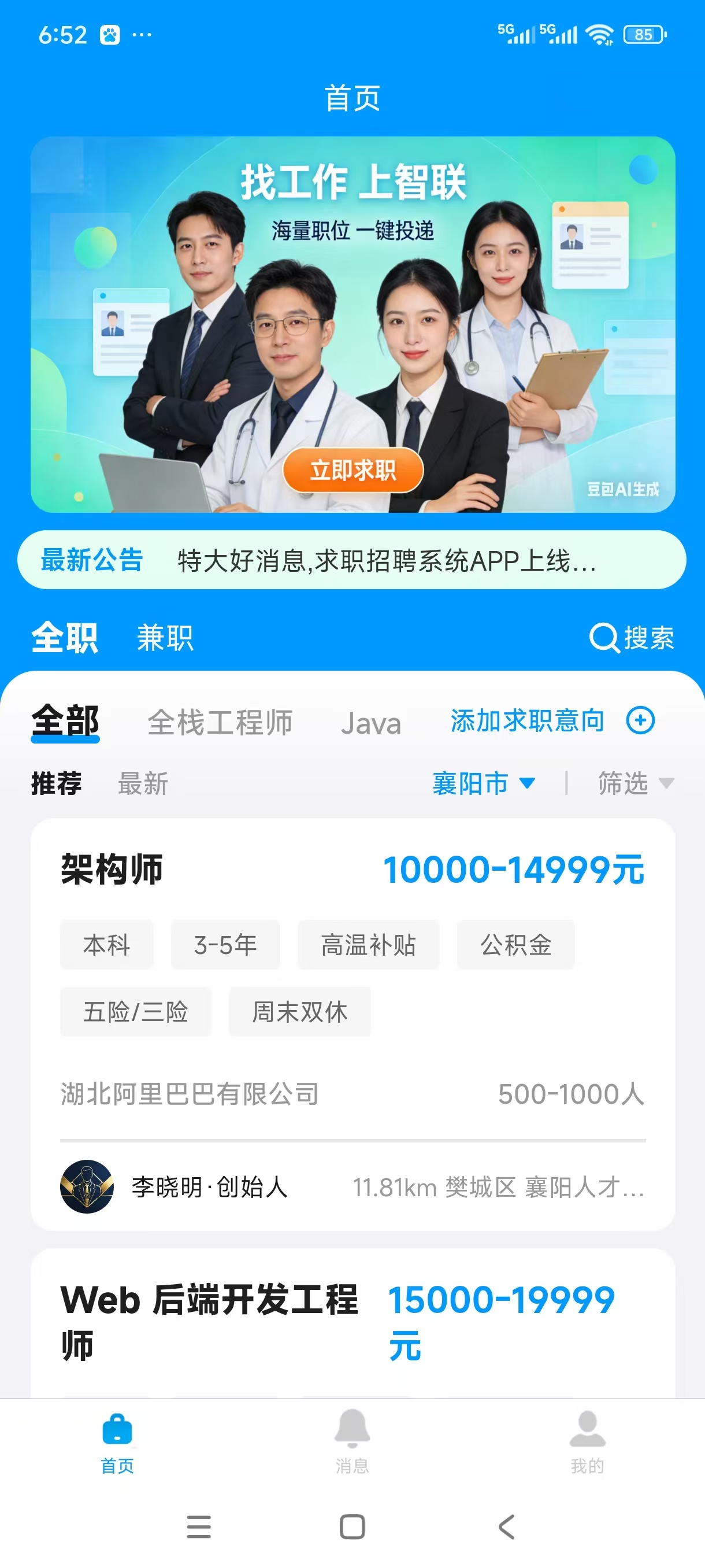Sort jobs by 推荐
Viewport: 705px width, 1568px height.
[x=57, y=783]
